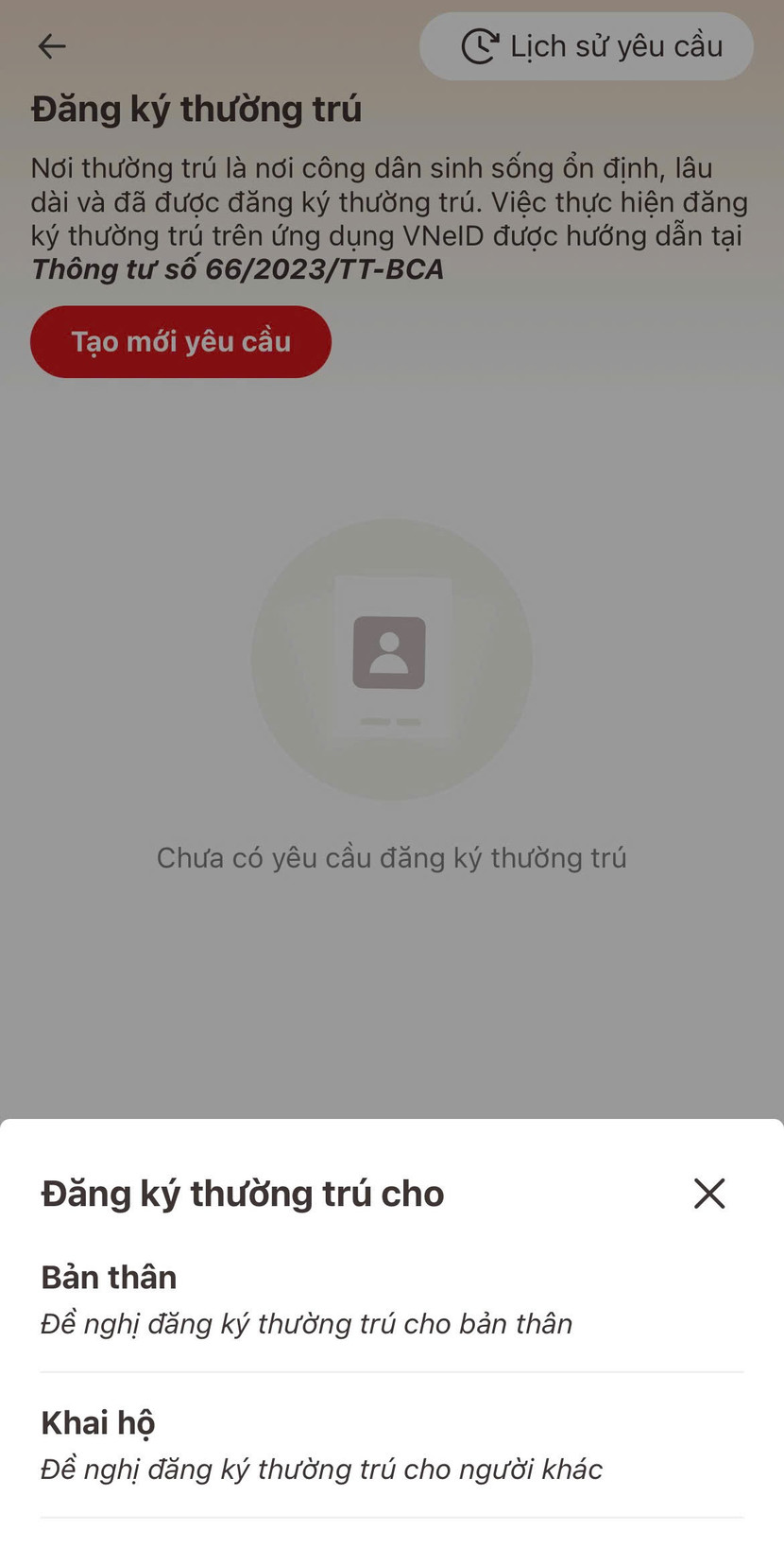Screen dimensions: 784x1548
Task: Go back using the top-left arrow
Action: [52, 46]
